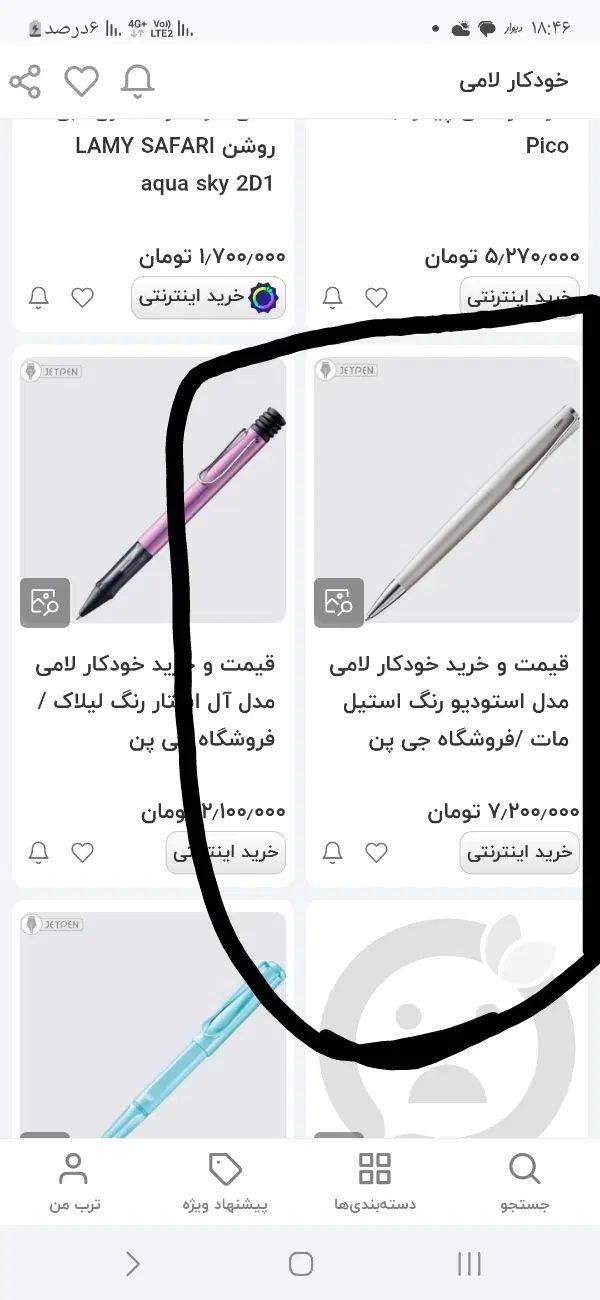This screenshot has width=600, height=1300.
Task: Open the آل استار lilac pen card
Action: (153, 490)
